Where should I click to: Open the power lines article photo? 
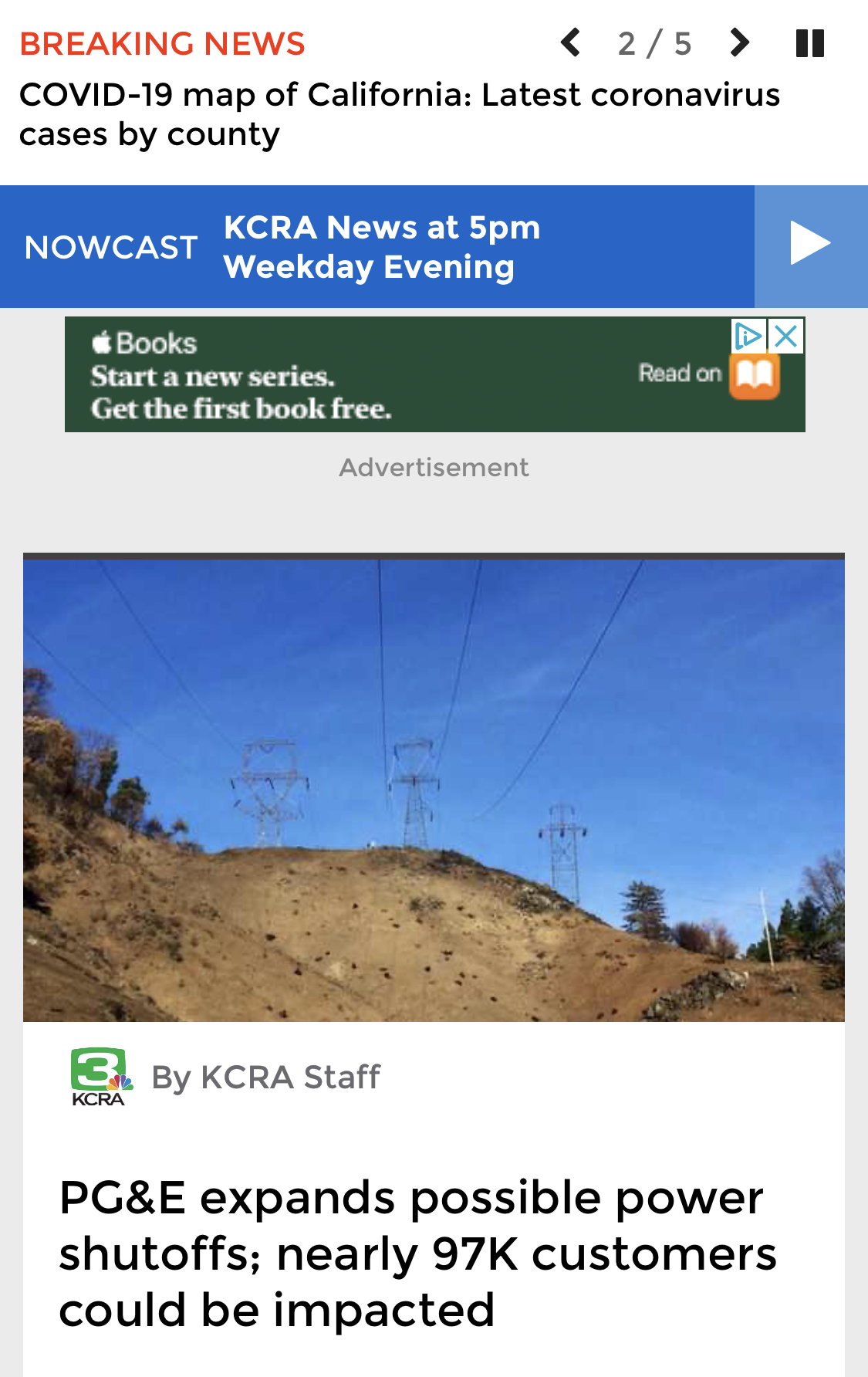point(434,789)
